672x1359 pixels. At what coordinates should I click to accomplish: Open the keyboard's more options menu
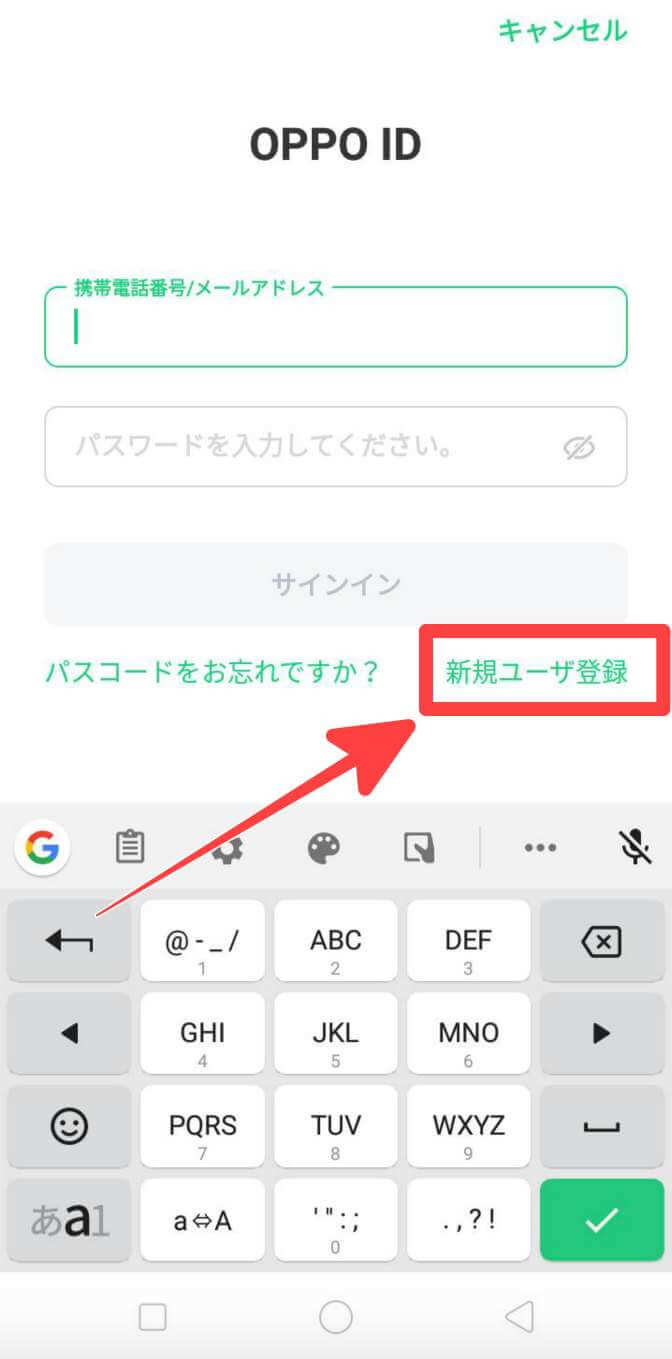tap(540, 848)
